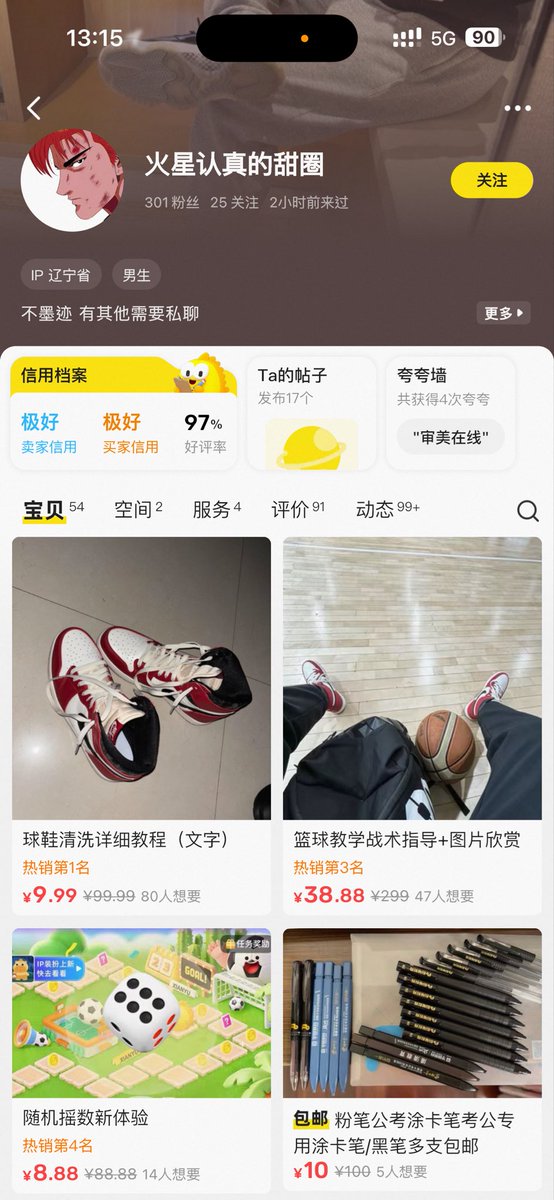Select the 宝贝 tab
This screenshot has height=1200, width=554.
[54, 510]
